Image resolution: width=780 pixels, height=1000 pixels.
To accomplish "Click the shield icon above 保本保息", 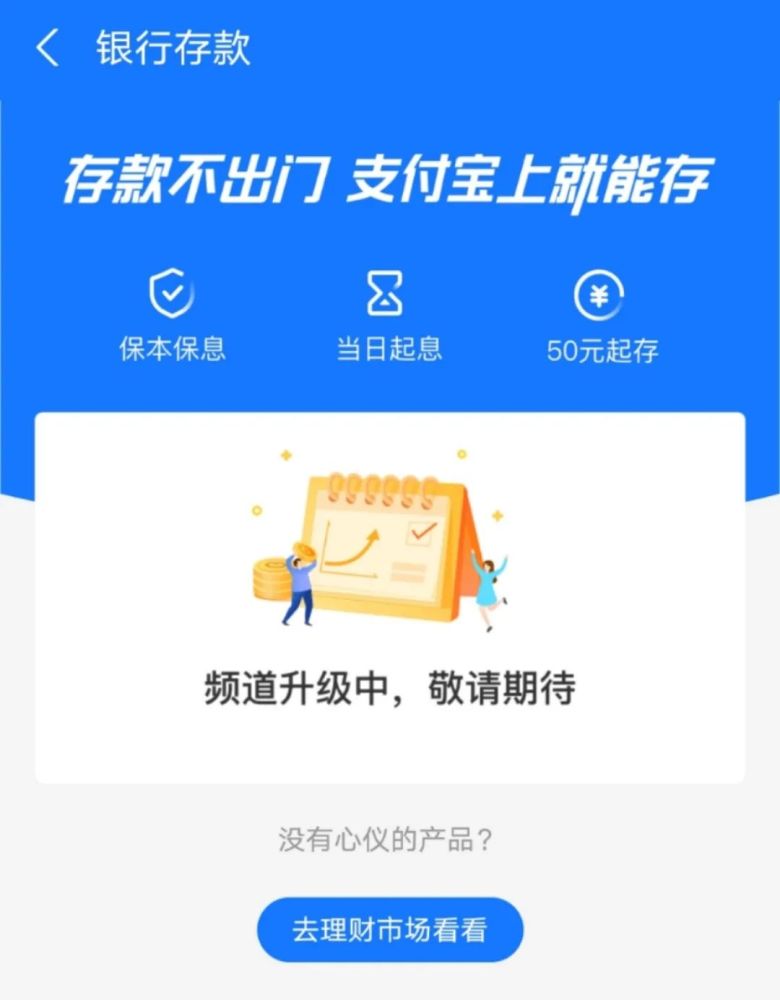I will point(172,290).
